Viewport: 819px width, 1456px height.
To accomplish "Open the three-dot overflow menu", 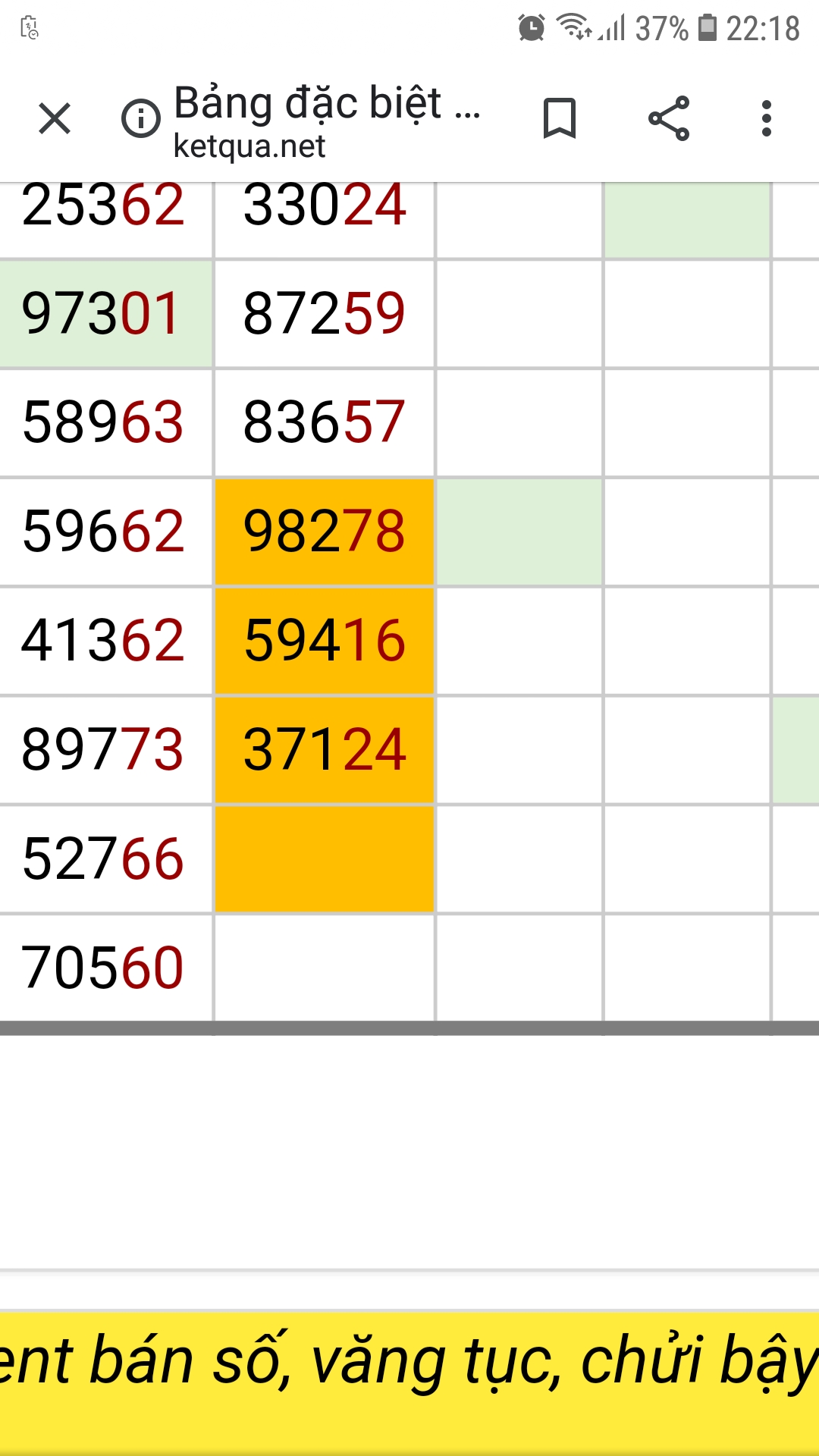I will pos(766,119).
